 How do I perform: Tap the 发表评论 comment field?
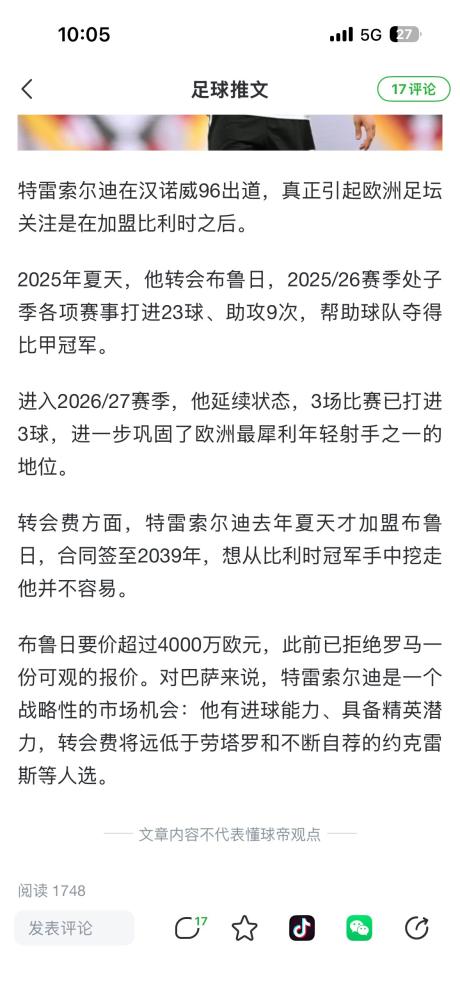74,928
